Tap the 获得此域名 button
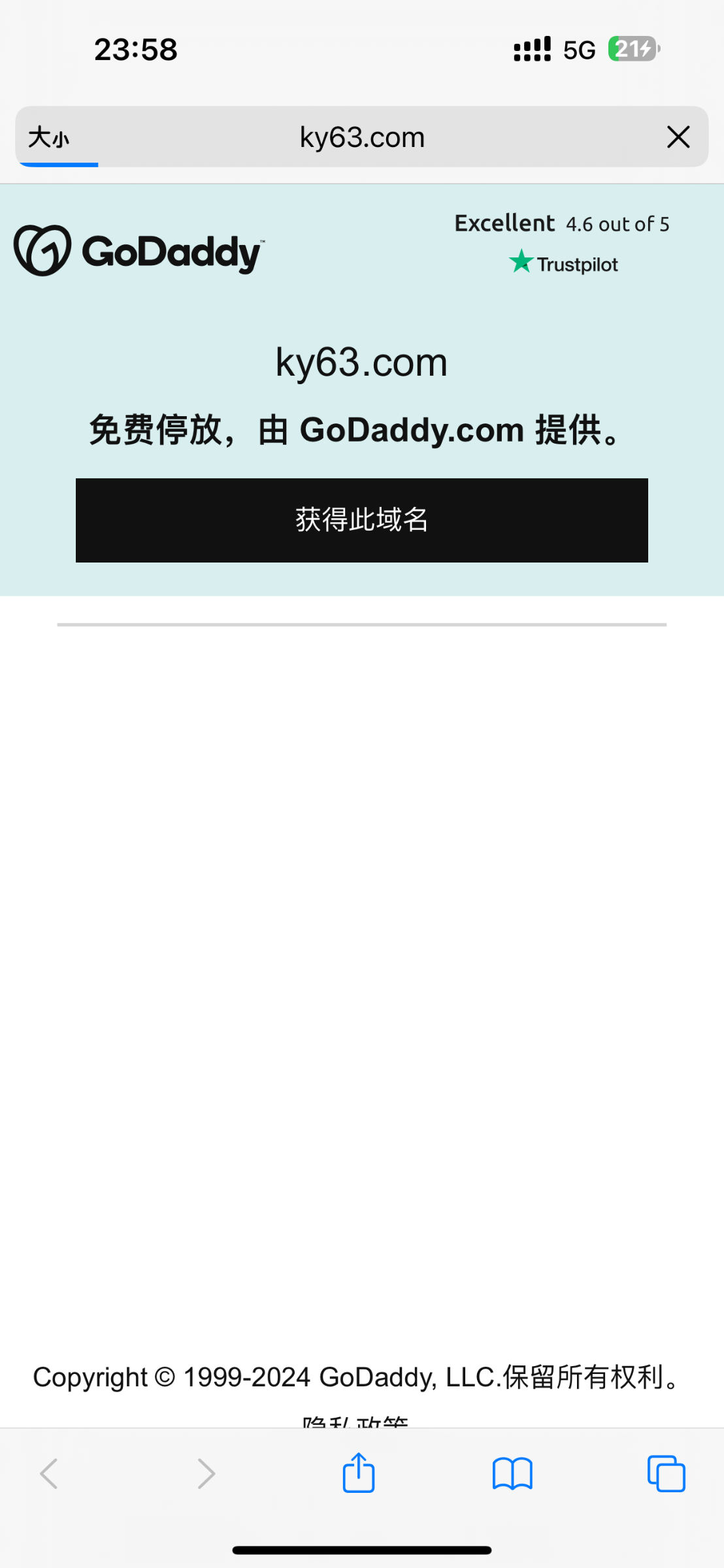Viewport: 724px width, 1568px height. click(362, 520)
